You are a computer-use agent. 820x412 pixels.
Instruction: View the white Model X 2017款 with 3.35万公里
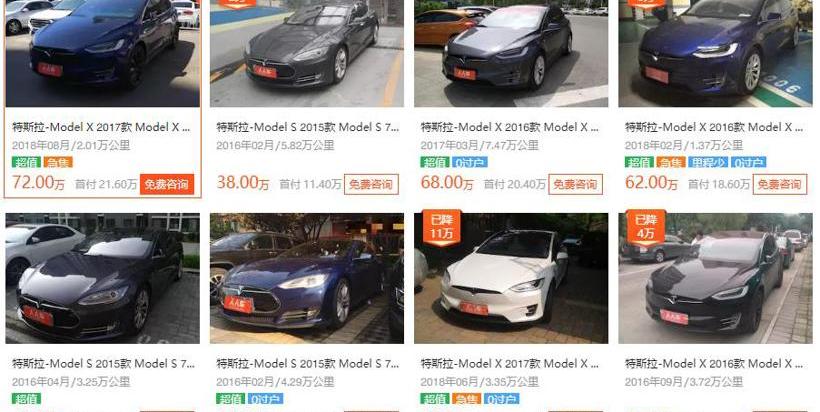coord(510,364)
